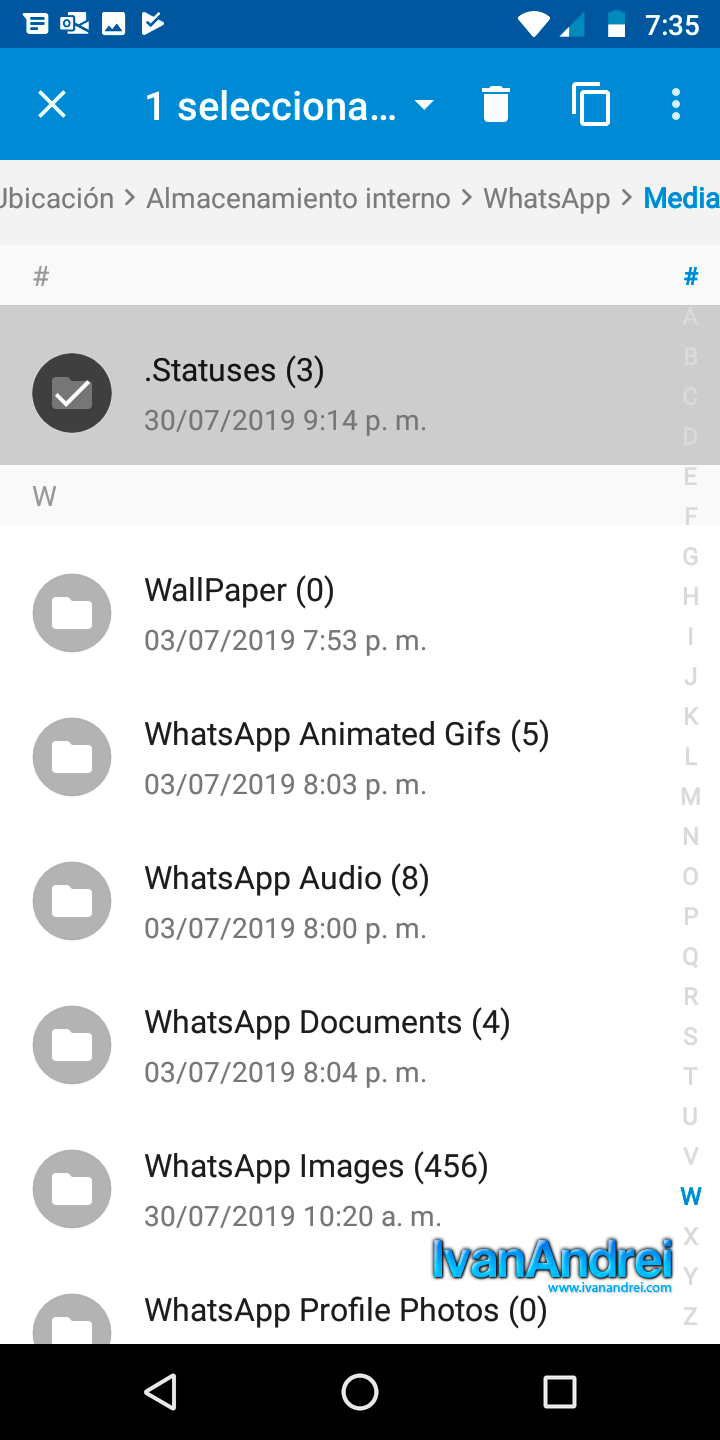This screenshot has width=720, height=1440.
Task: Go to WhatsApp in the breadcrumb
Action: (547, 198)
